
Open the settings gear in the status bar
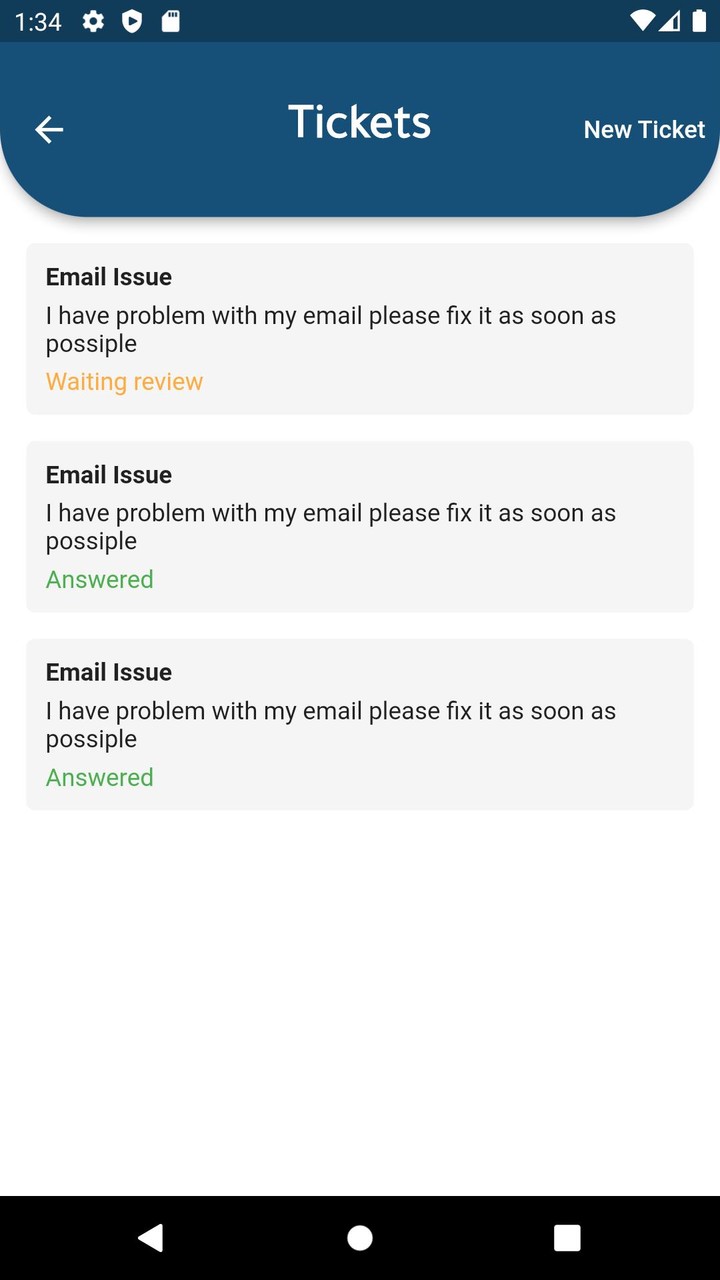92,21
